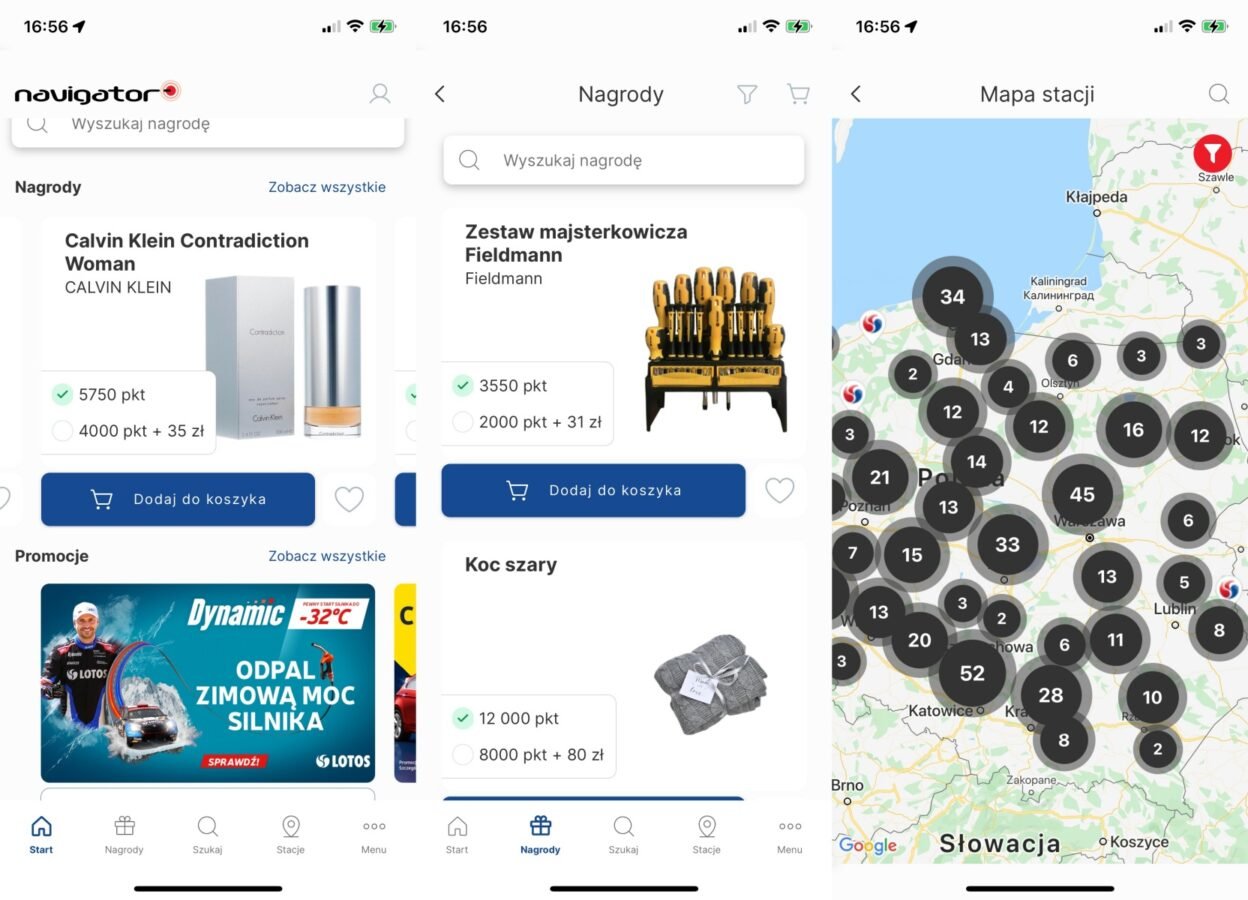Like the Fieldmann tool set with the heart
This screenshot has height=900, width=1248.
tap(779, 490)
